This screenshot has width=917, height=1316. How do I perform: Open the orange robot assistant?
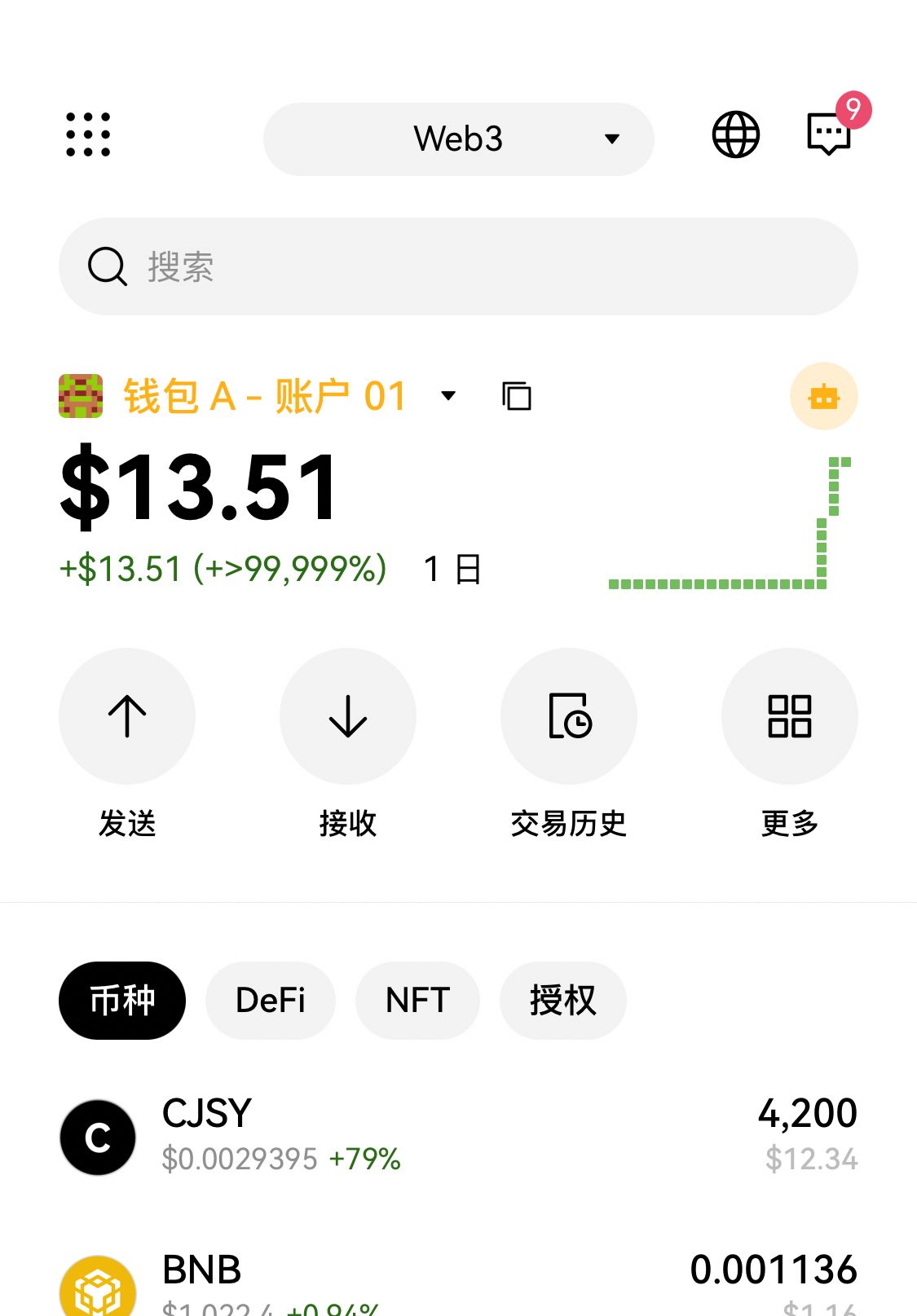pos(823,397)
